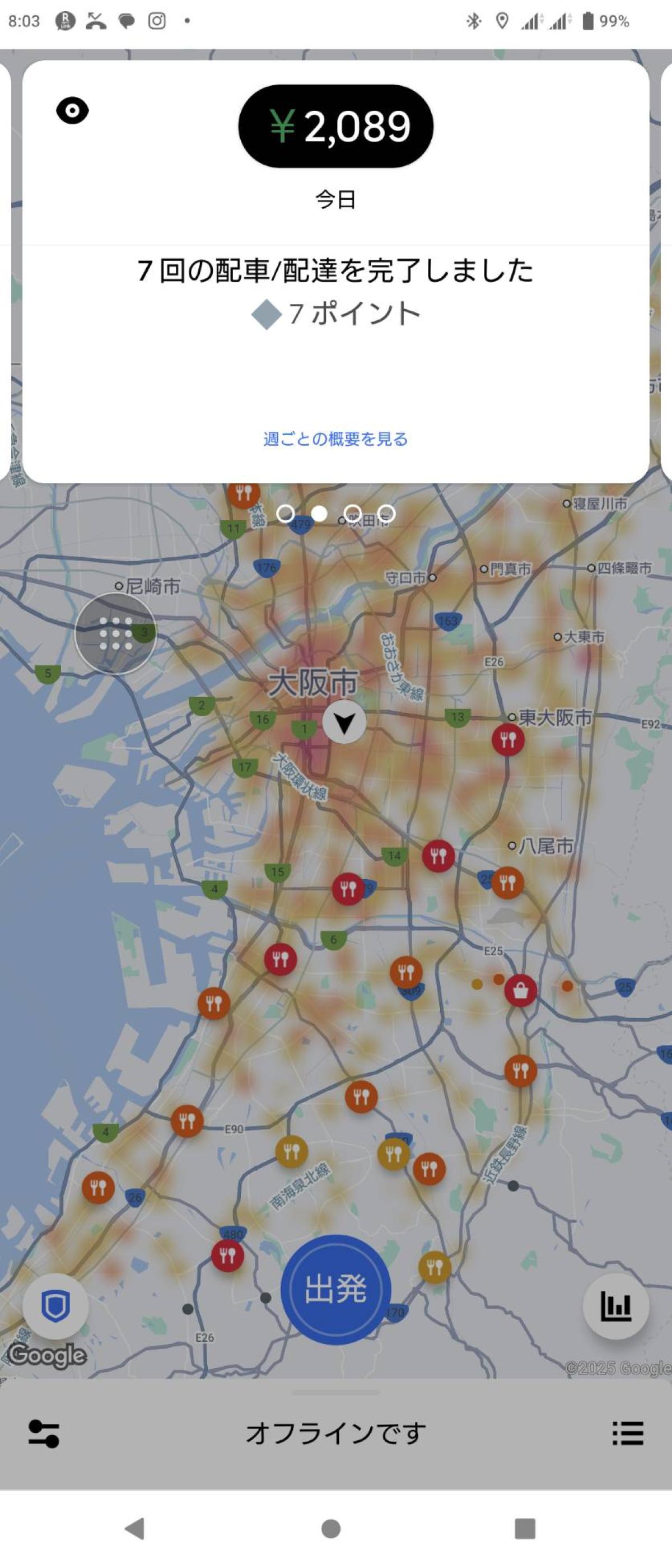
Task: Select the red shopping bag map pin
Action: 520,991
